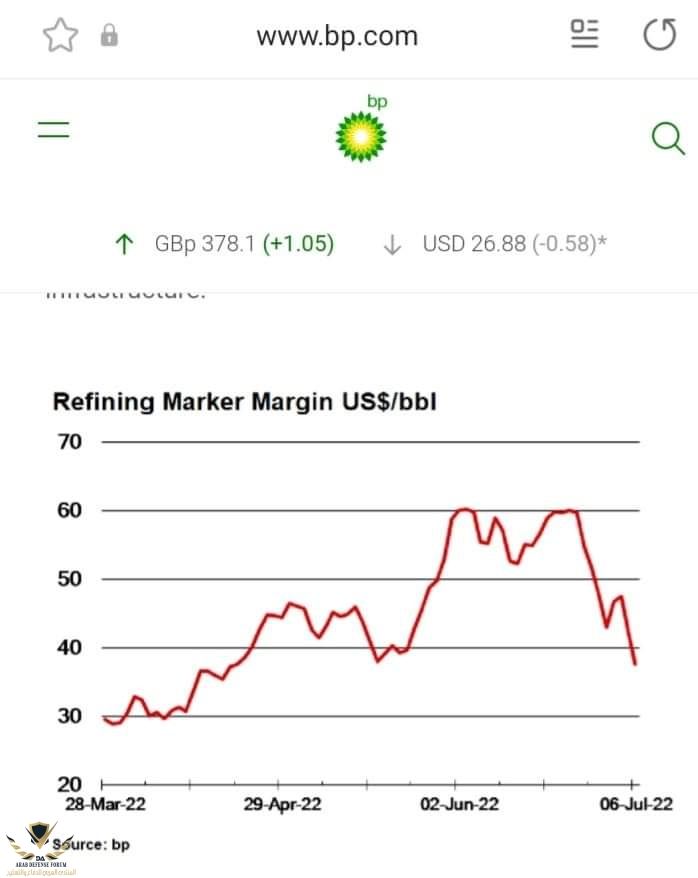698x878 pixels.
Task: Bookmark this page with the star icon
Action: (x=60, y=36)
